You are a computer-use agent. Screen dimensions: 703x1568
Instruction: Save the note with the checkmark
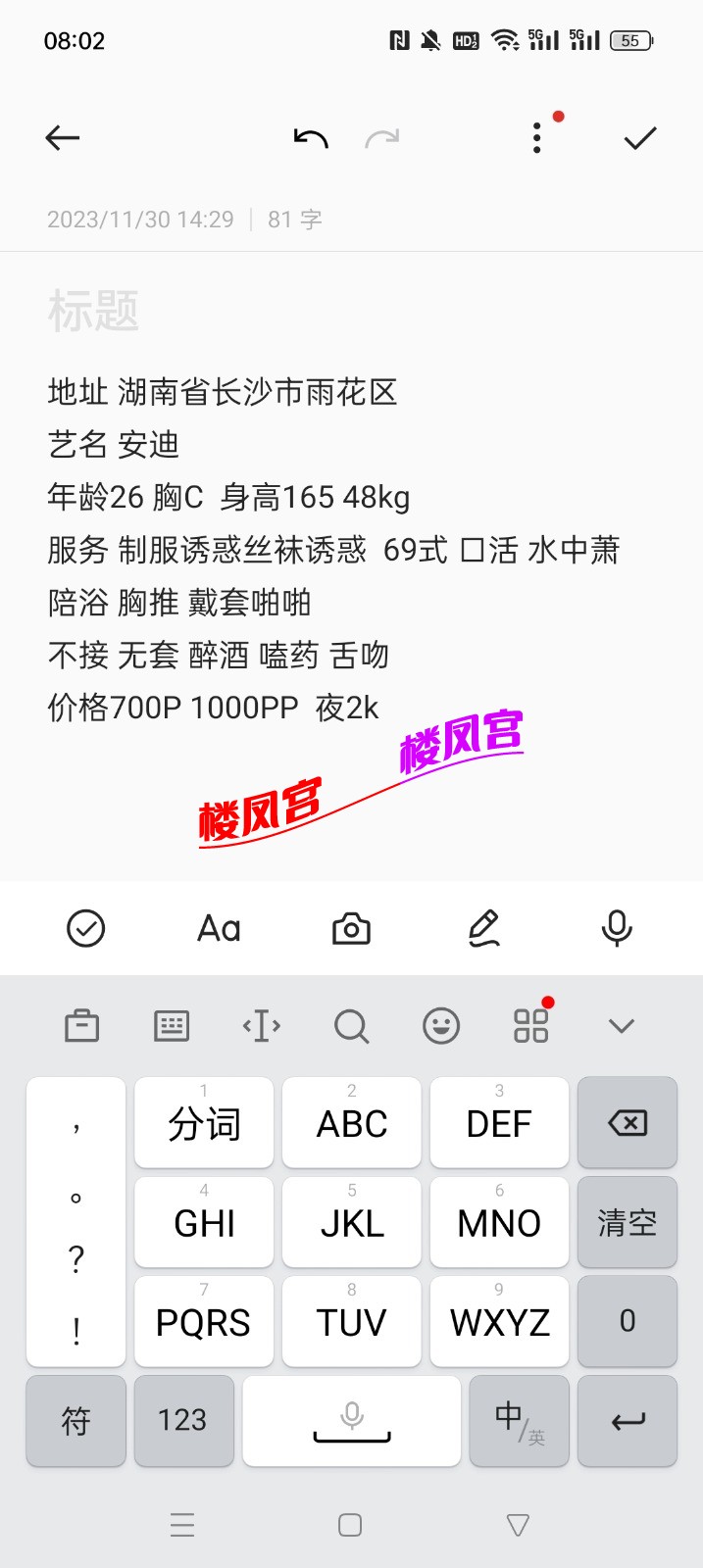pyautogui.click(x=640, y=138)
